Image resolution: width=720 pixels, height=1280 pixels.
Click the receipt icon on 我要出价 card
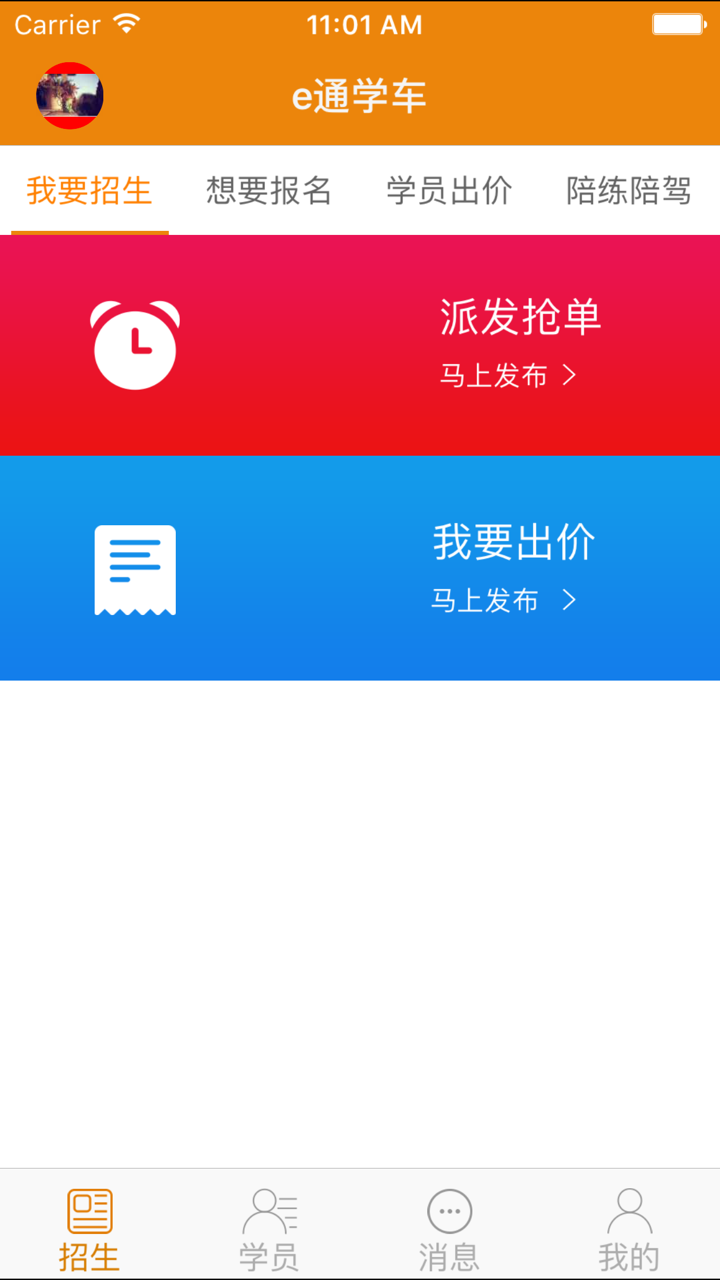[x=135, y=568]
